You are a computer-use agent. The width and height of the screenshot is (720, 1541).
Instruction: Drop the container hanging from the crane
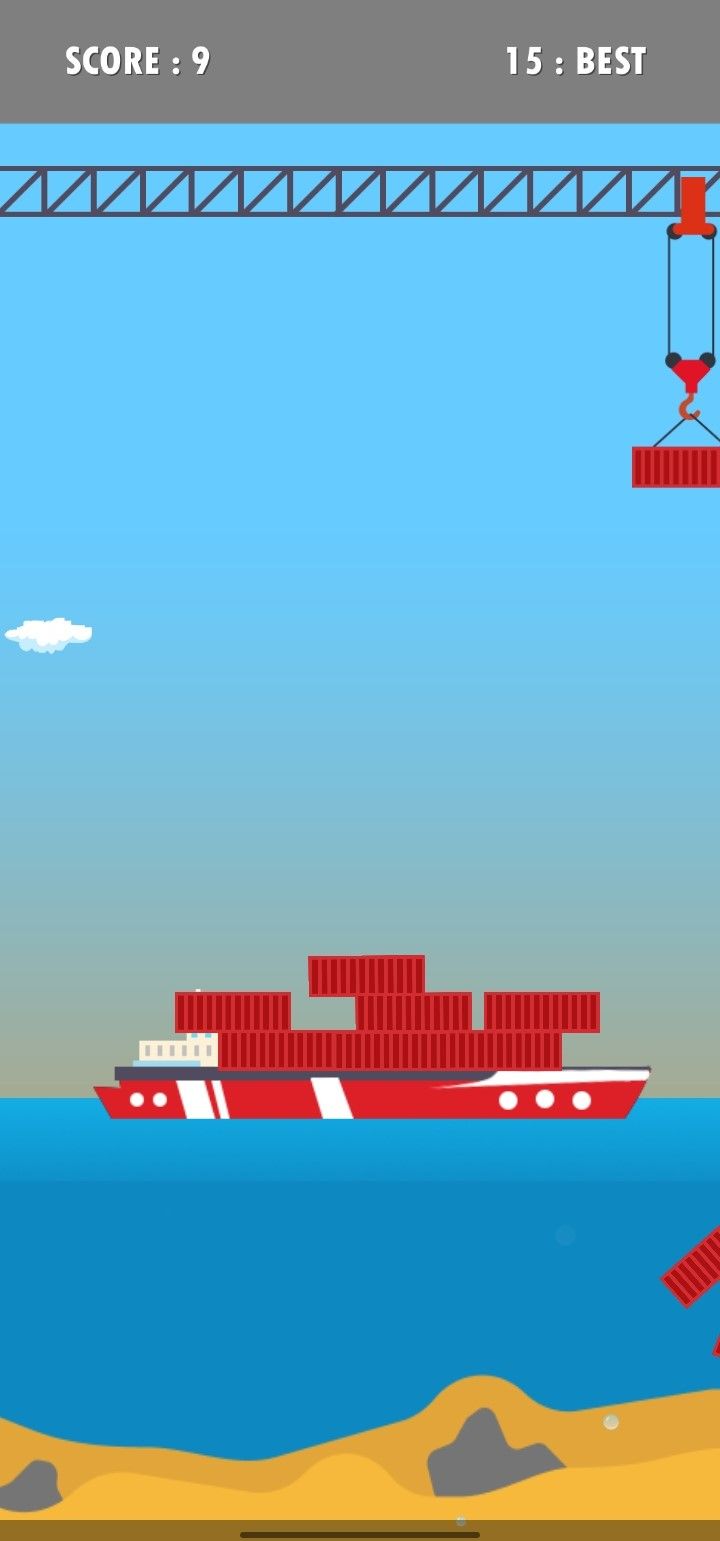point(676,467)
